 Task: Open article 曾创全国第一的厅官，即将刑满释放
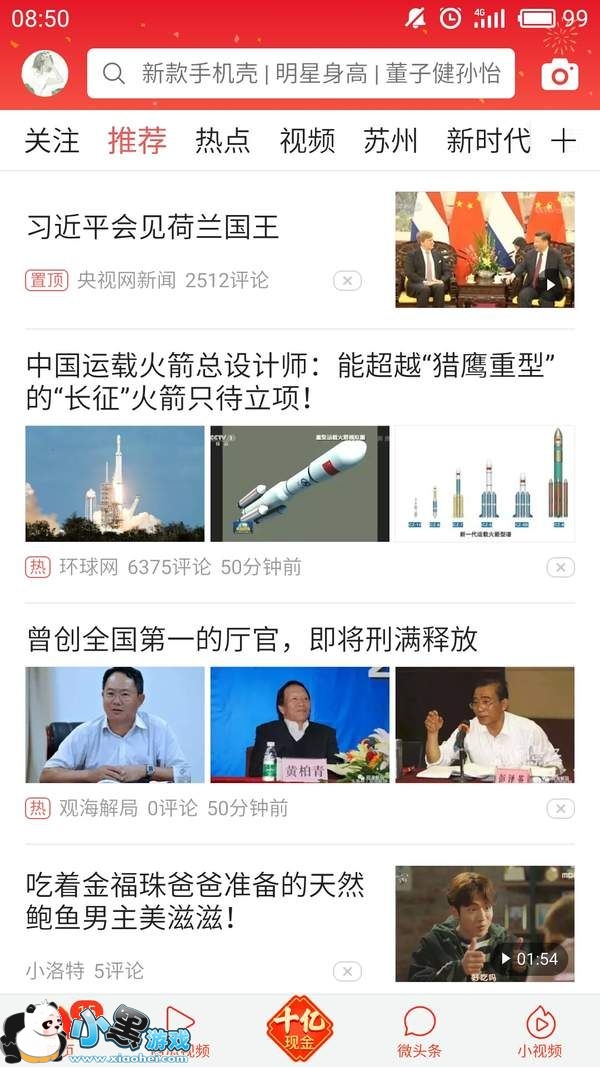click(252, 639)
